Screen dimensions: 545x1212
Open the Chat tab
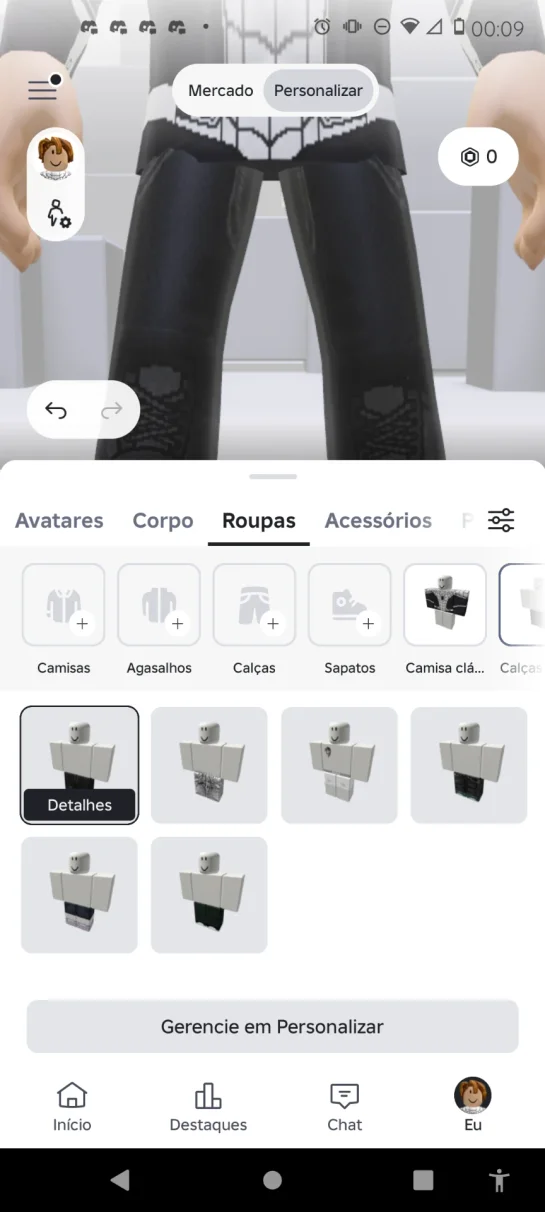[x=345, y=1106]
